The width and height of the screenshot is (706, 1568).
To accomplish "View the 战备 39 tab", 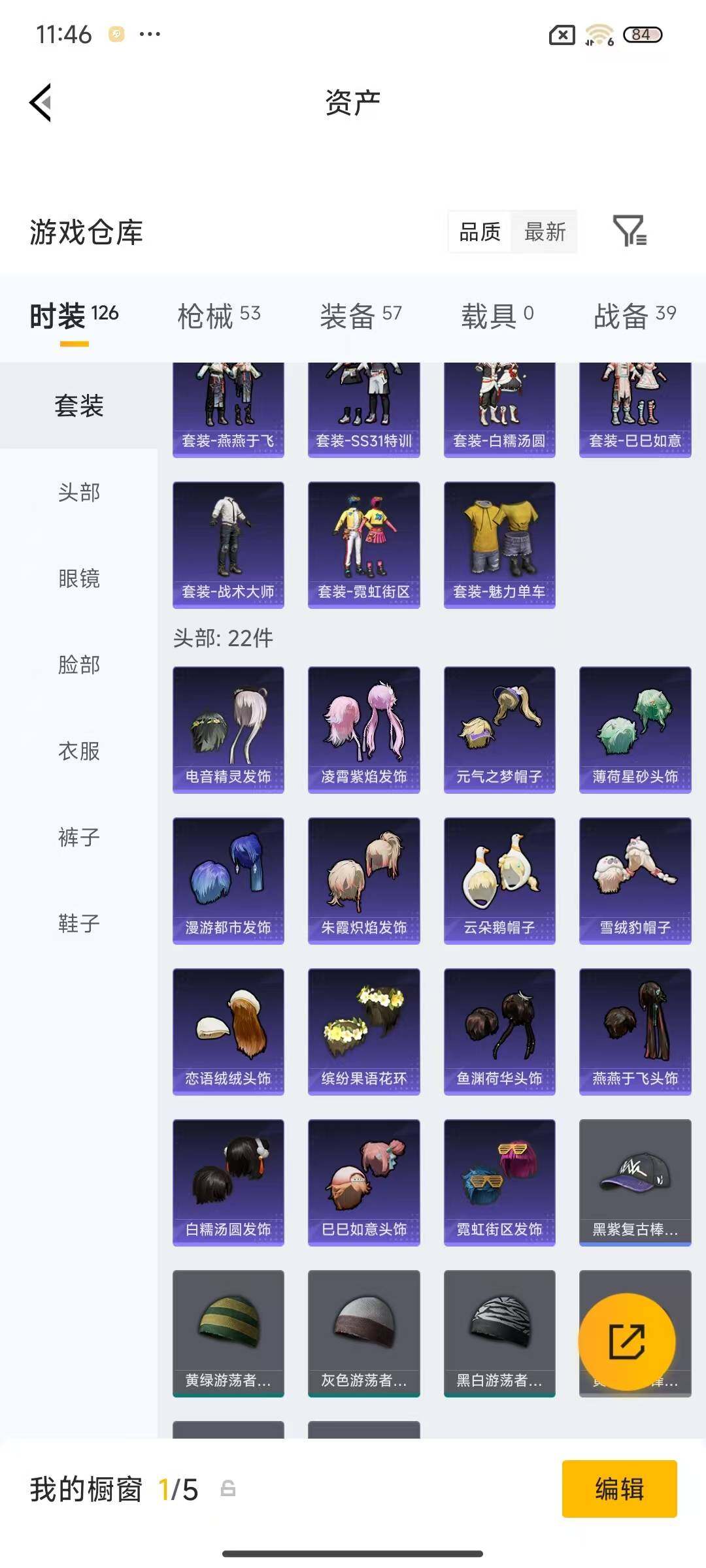I will click(637, 316).
